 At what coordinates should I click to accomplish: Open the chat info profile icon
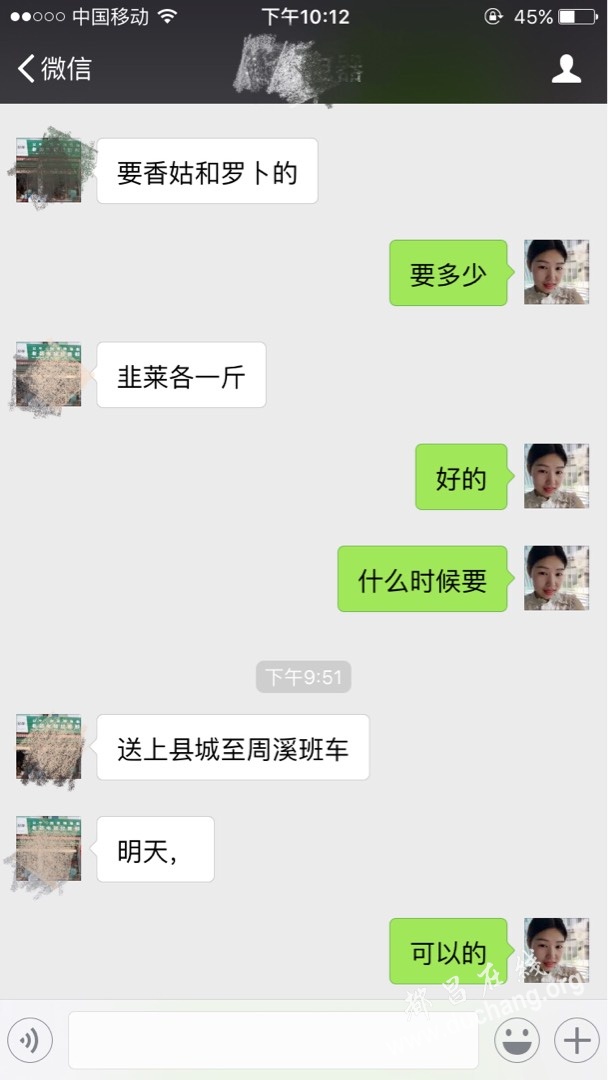point(566,69)
